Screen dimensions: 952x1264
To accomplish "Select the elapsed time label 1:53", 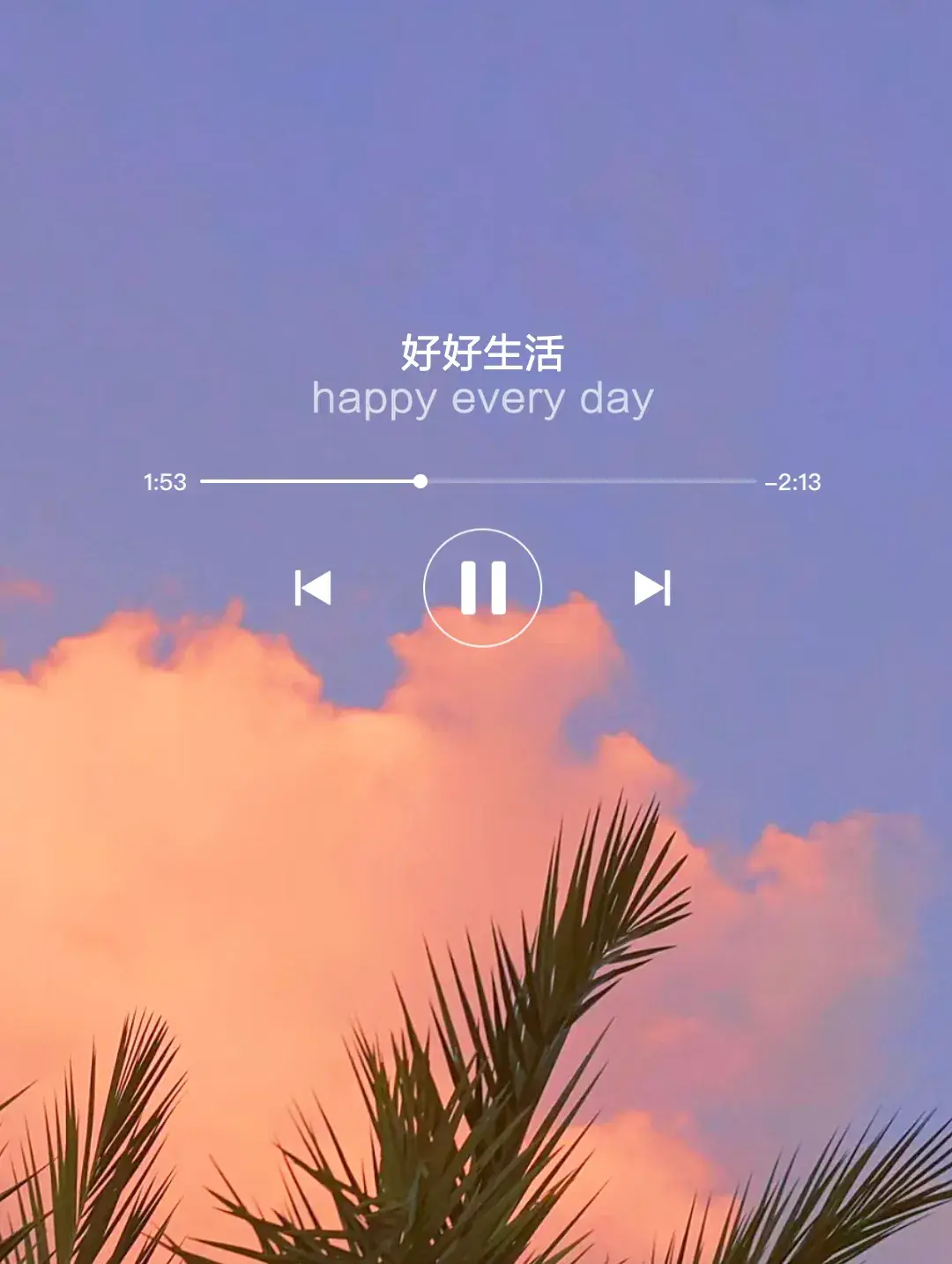I will tap(164, 481).
